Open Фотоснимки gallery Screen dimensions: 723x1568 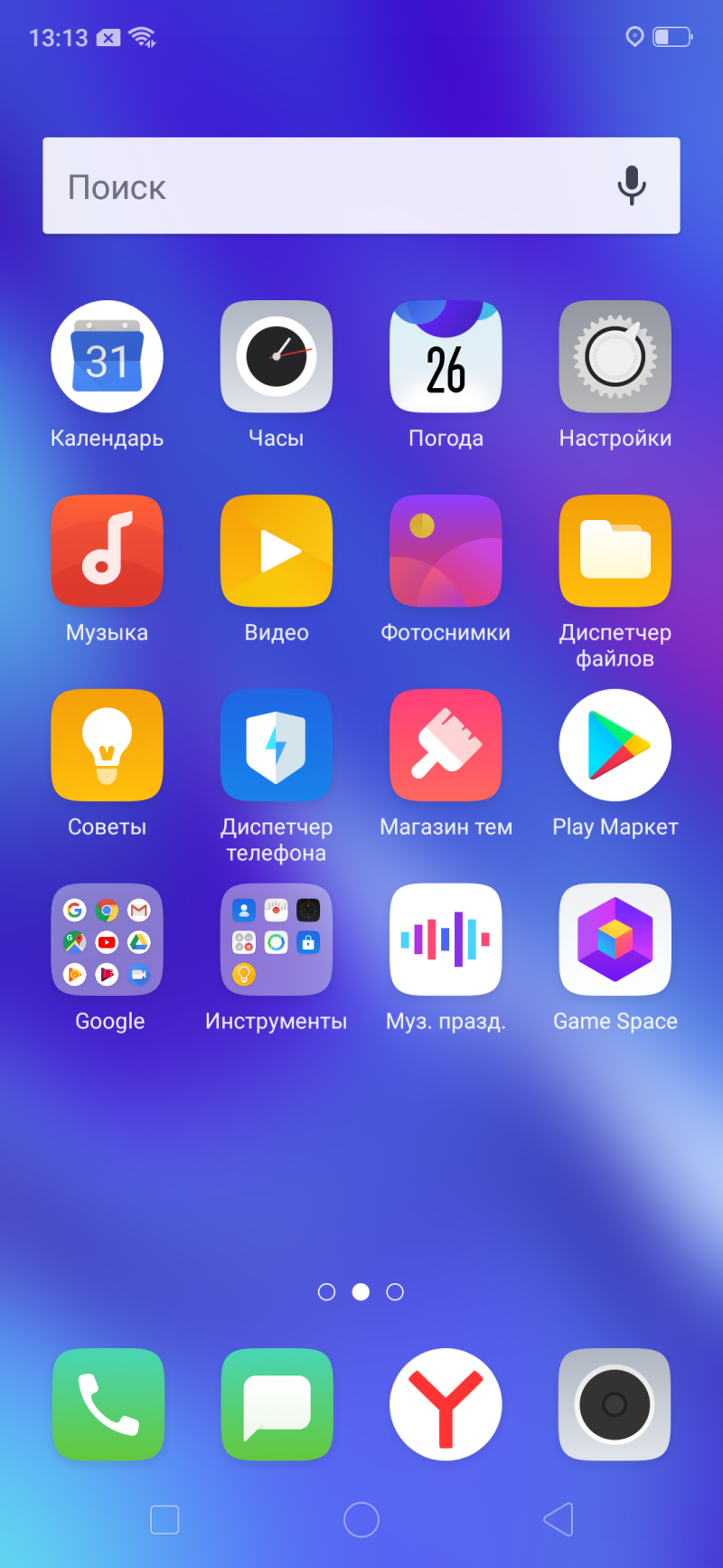pos(446,551)
